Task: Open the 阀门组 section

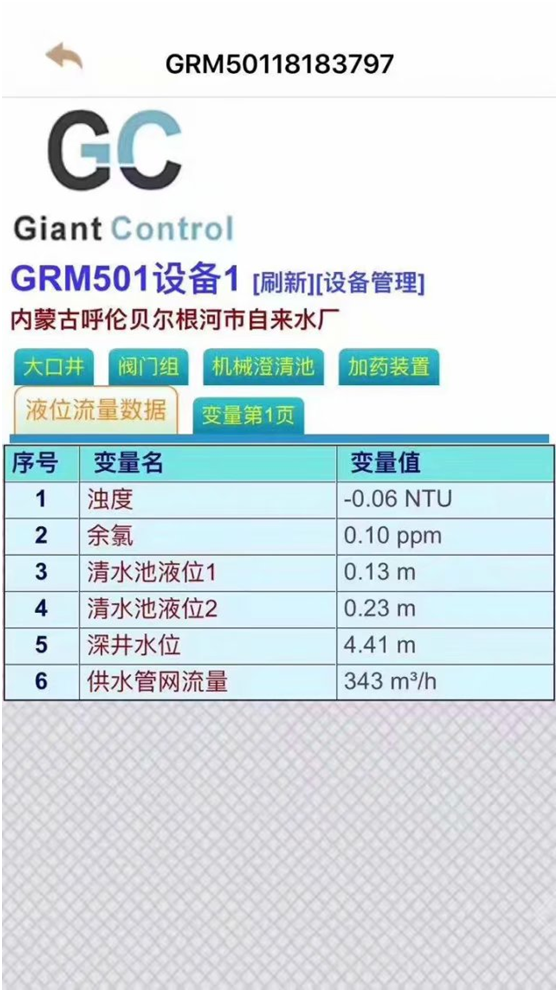Action: [x=148, y=367]
